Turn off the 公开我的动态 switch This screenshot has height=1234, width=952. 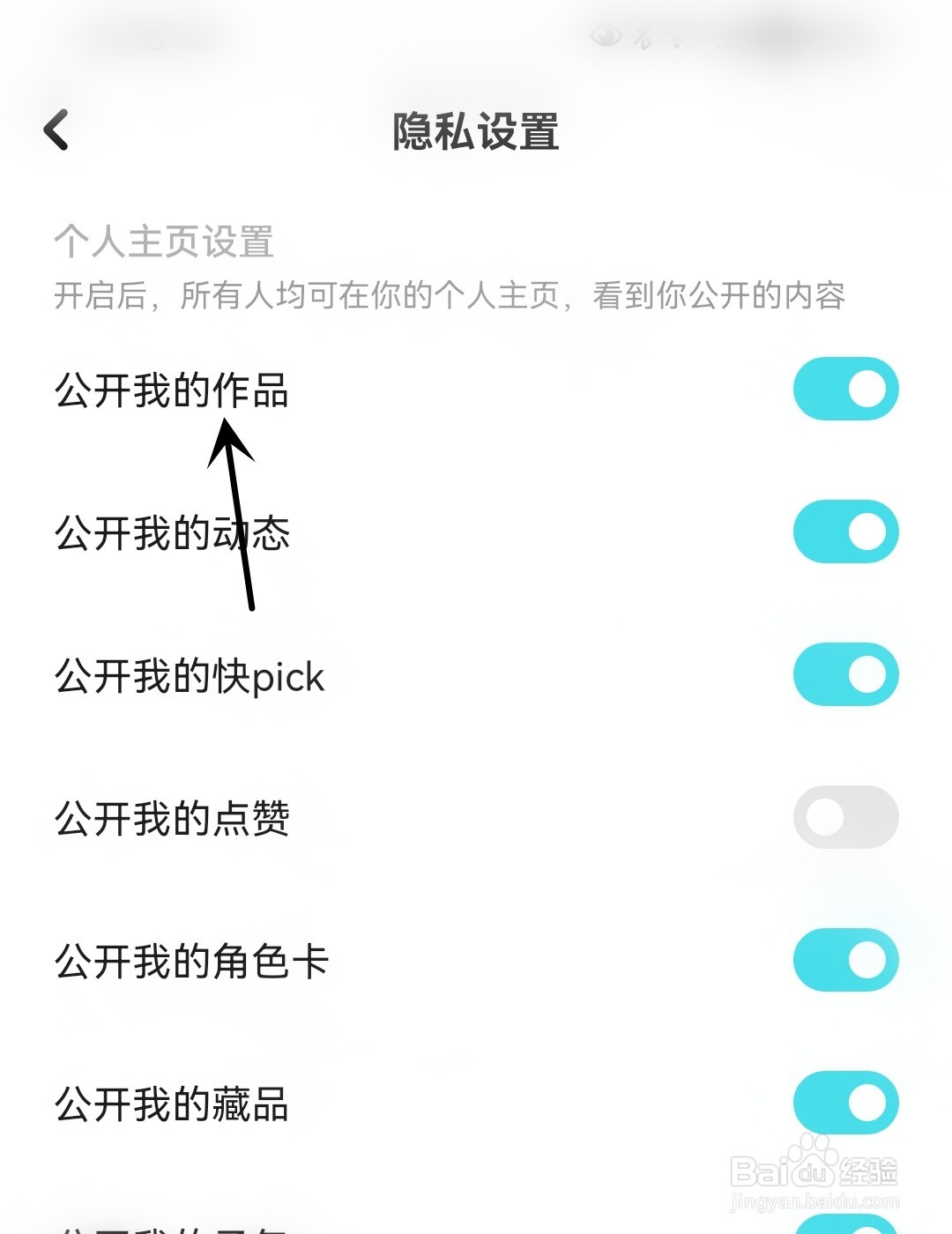click(x=844, y=531)
